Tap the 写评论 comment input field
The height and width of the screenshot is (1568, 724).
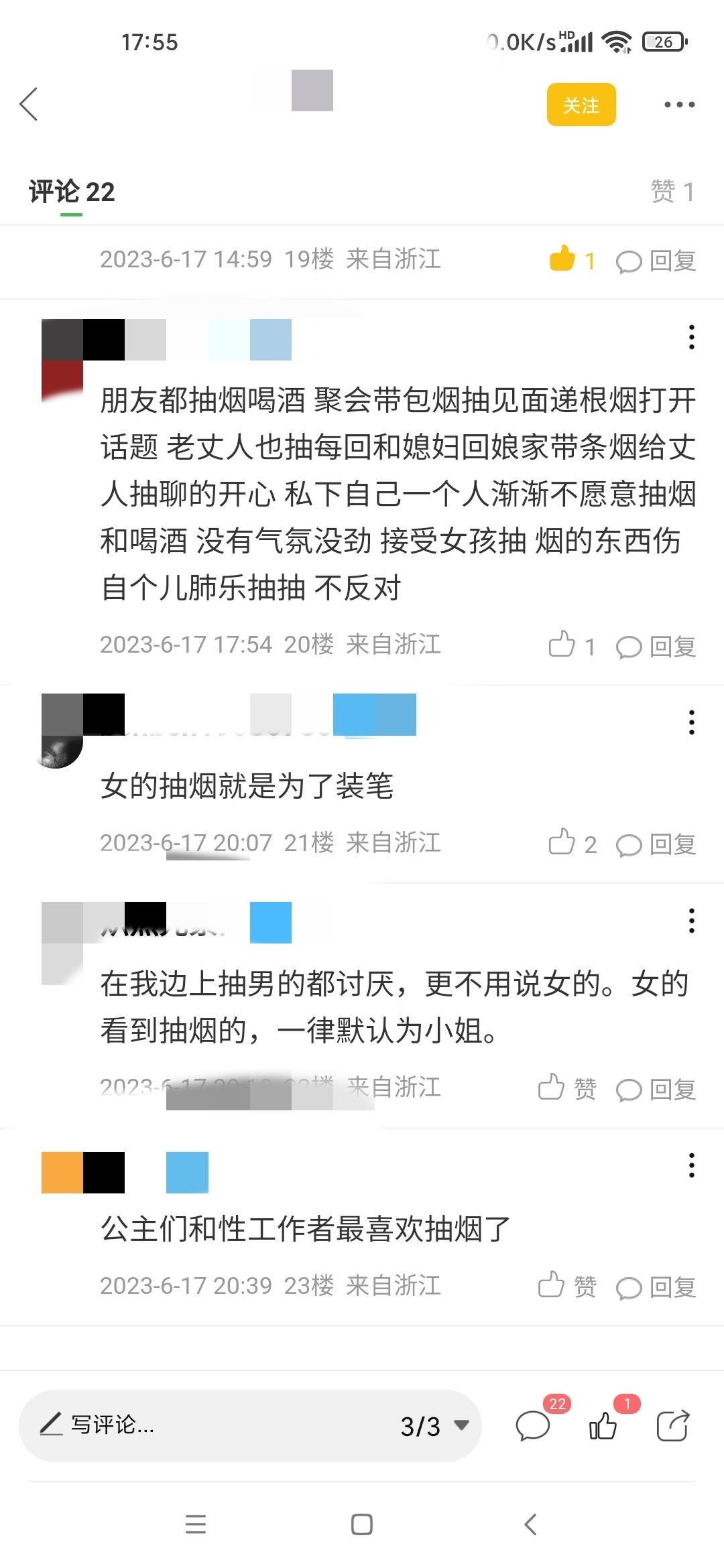pyautogui.click(x=201, y=1425)
